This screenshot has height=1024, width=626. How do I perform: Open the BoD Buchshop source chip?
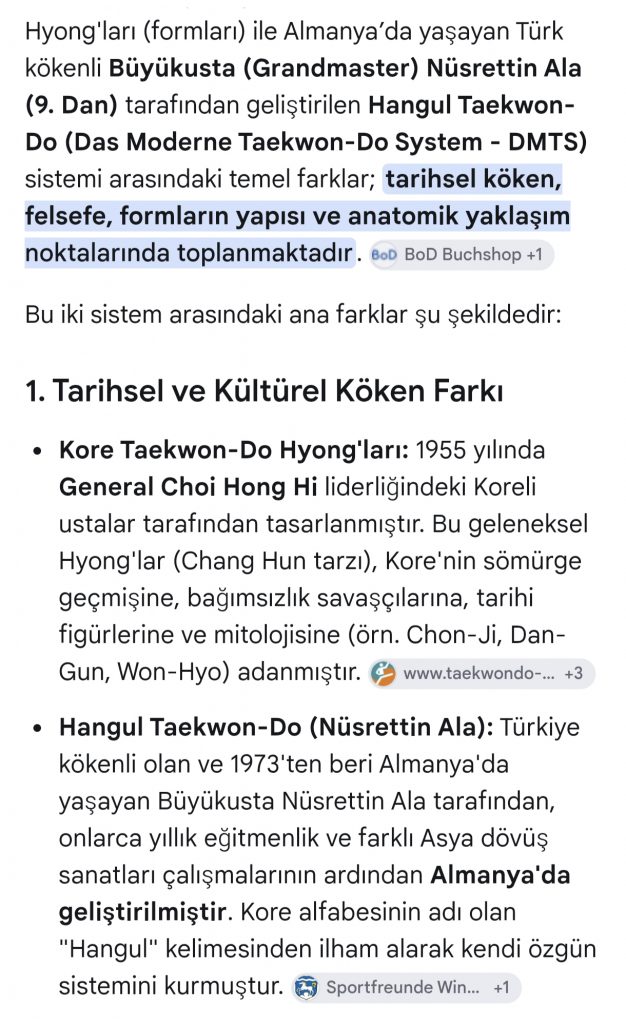[x=460, y=255]
